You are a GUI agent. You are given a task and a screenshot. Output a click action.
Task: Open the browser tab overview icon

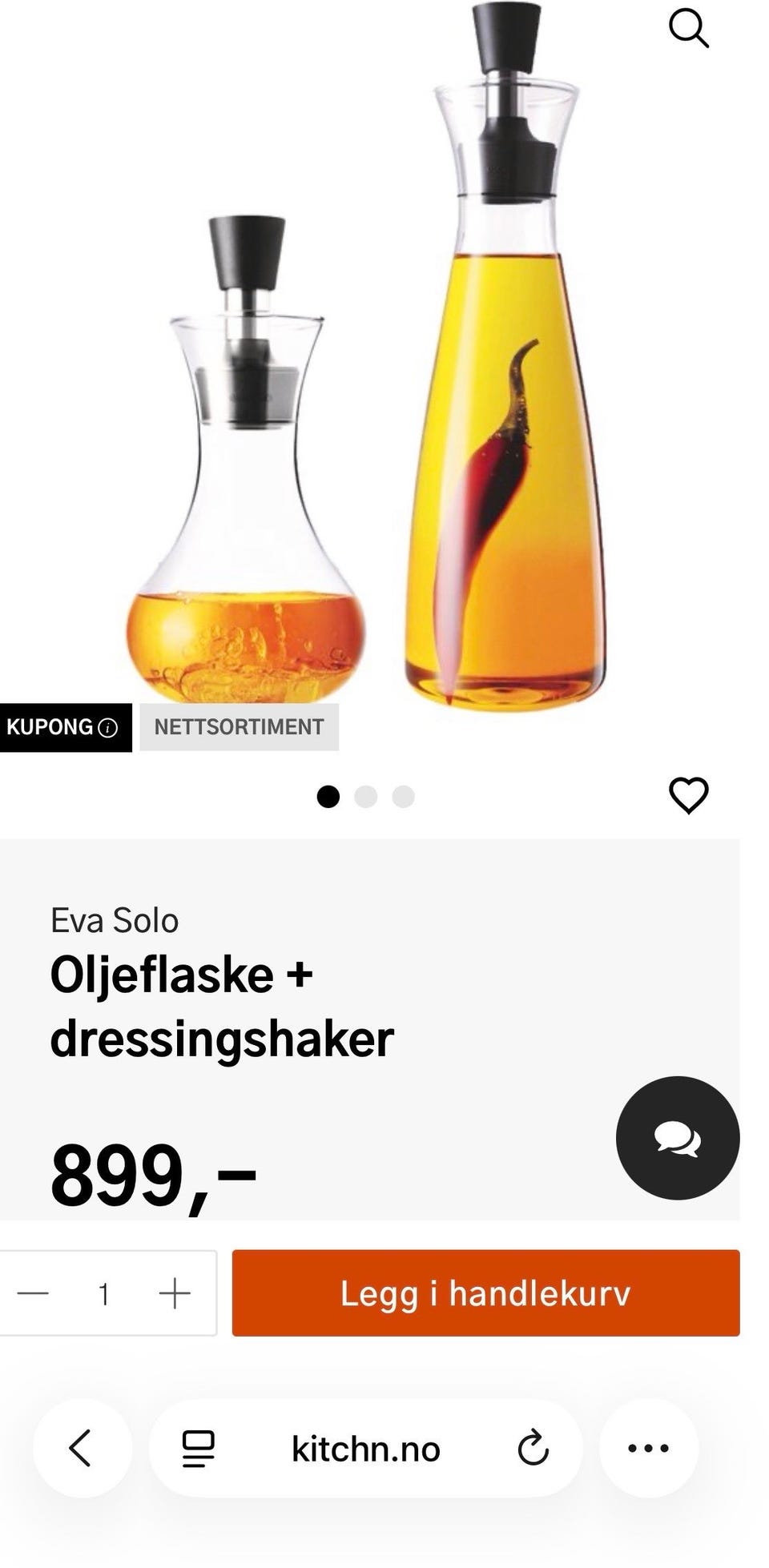coord(197,1448)
